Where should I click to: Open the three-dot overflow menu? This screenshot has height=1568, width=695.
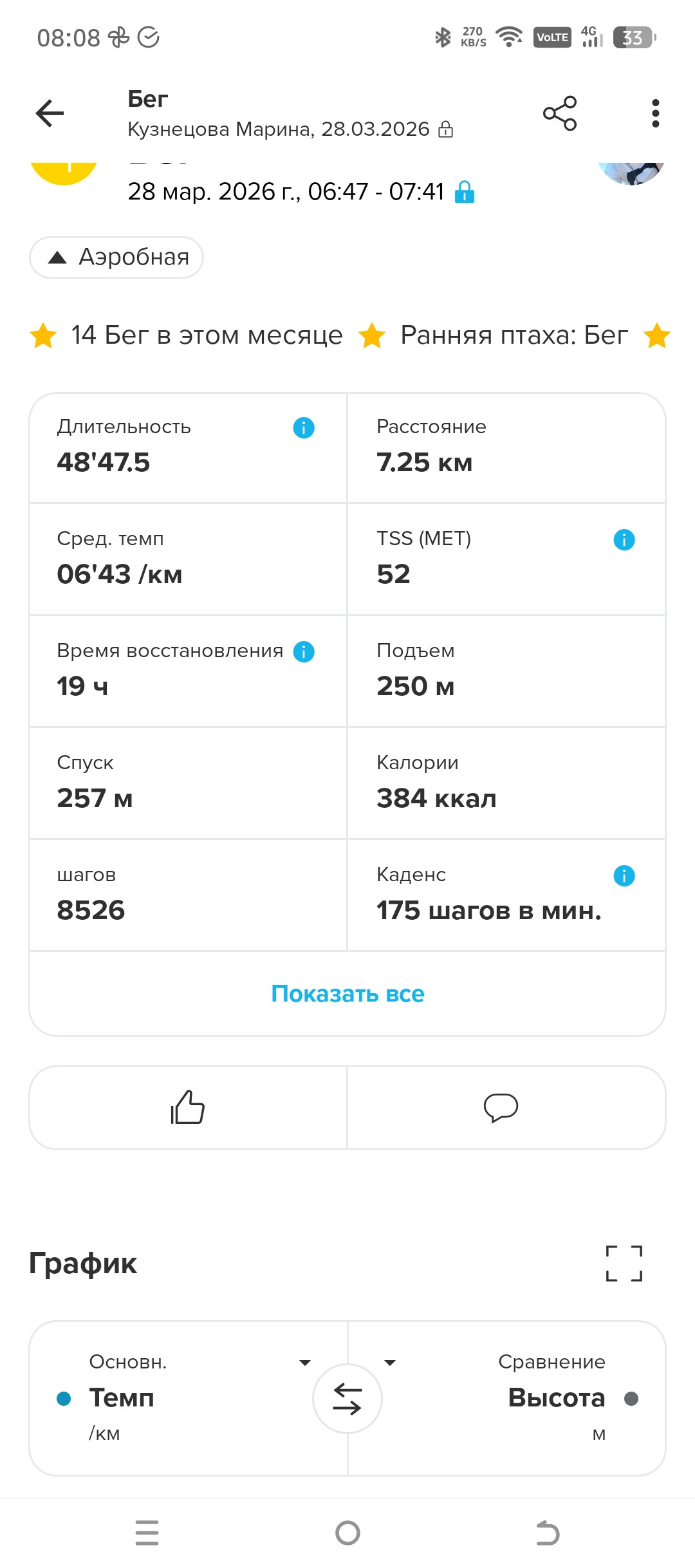tap(655, 113)
